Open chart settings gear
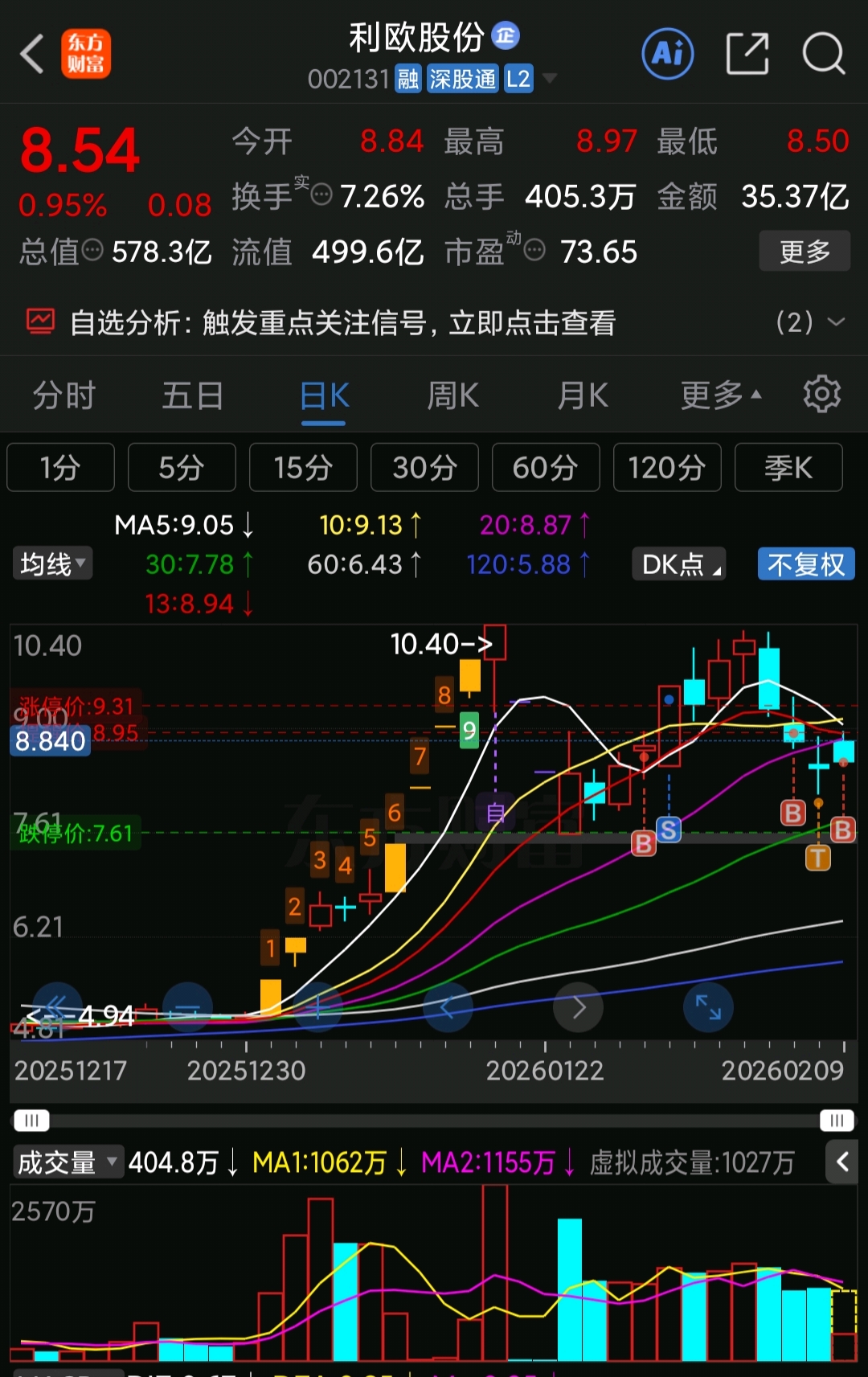The image size is (868, 1377). pos(821,395)
